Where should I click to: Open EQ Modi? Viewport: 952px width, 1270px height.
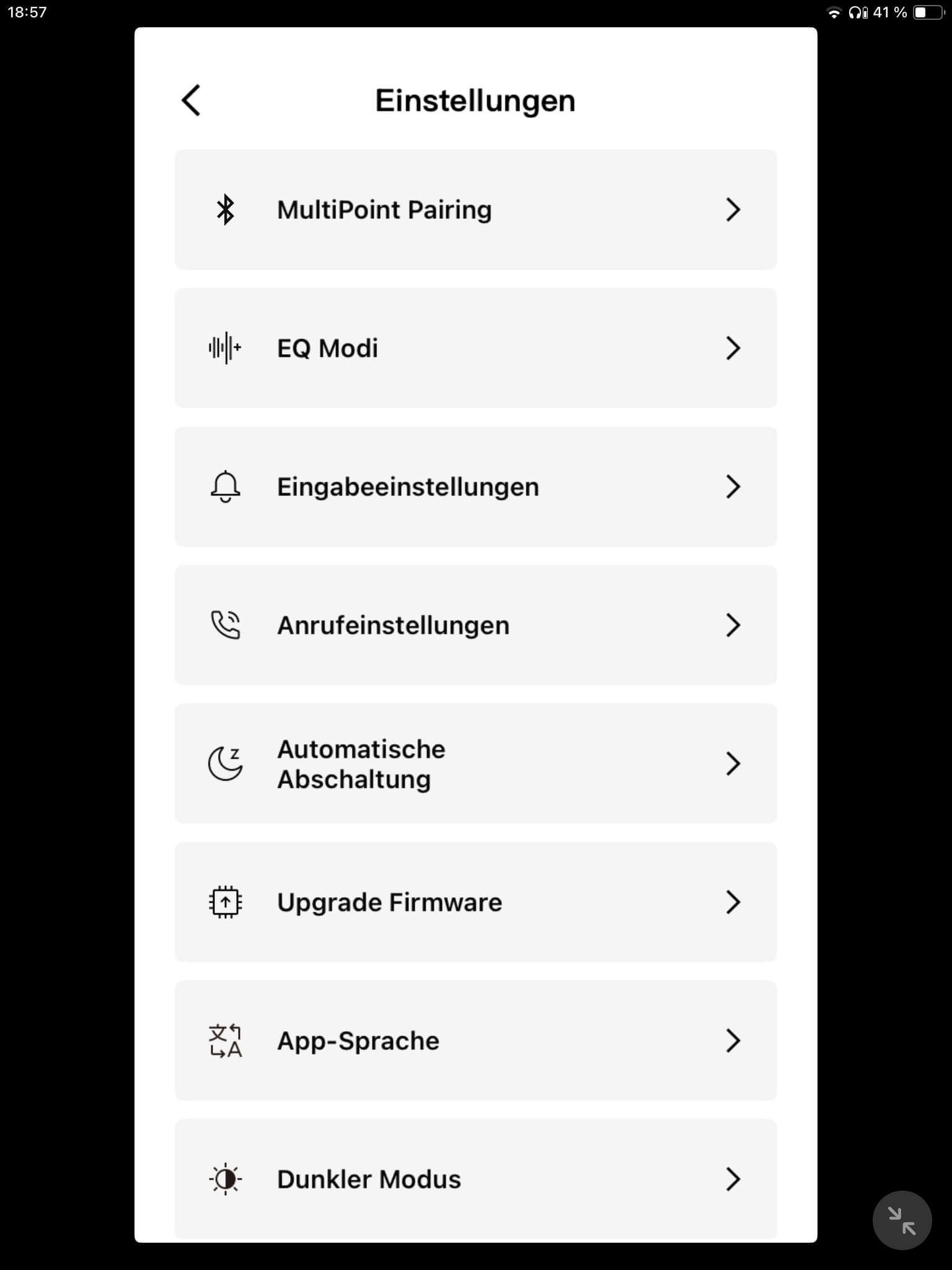[x=475, y=348]
